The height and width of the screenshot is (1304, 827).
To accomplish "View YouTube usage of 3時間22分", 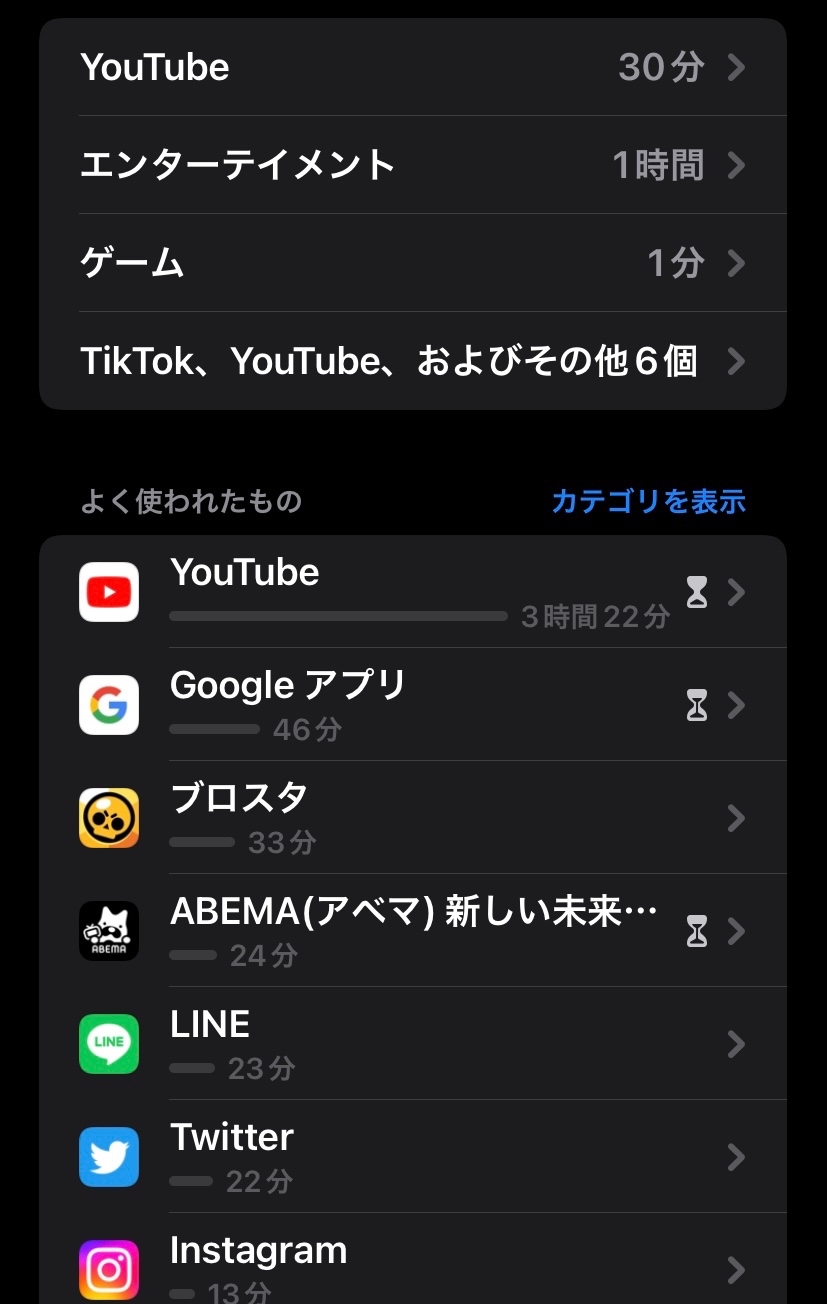I will [x=412, y=593].
